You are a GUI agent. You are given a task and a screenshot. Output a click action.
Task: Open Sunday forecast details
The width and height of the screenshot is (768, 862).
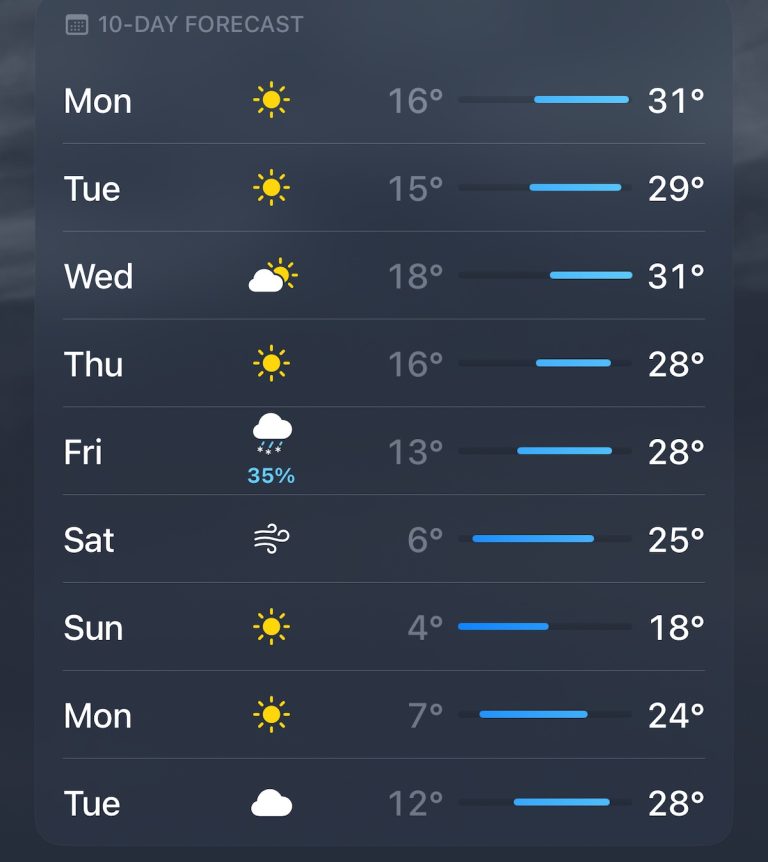(x=384, y=628)
